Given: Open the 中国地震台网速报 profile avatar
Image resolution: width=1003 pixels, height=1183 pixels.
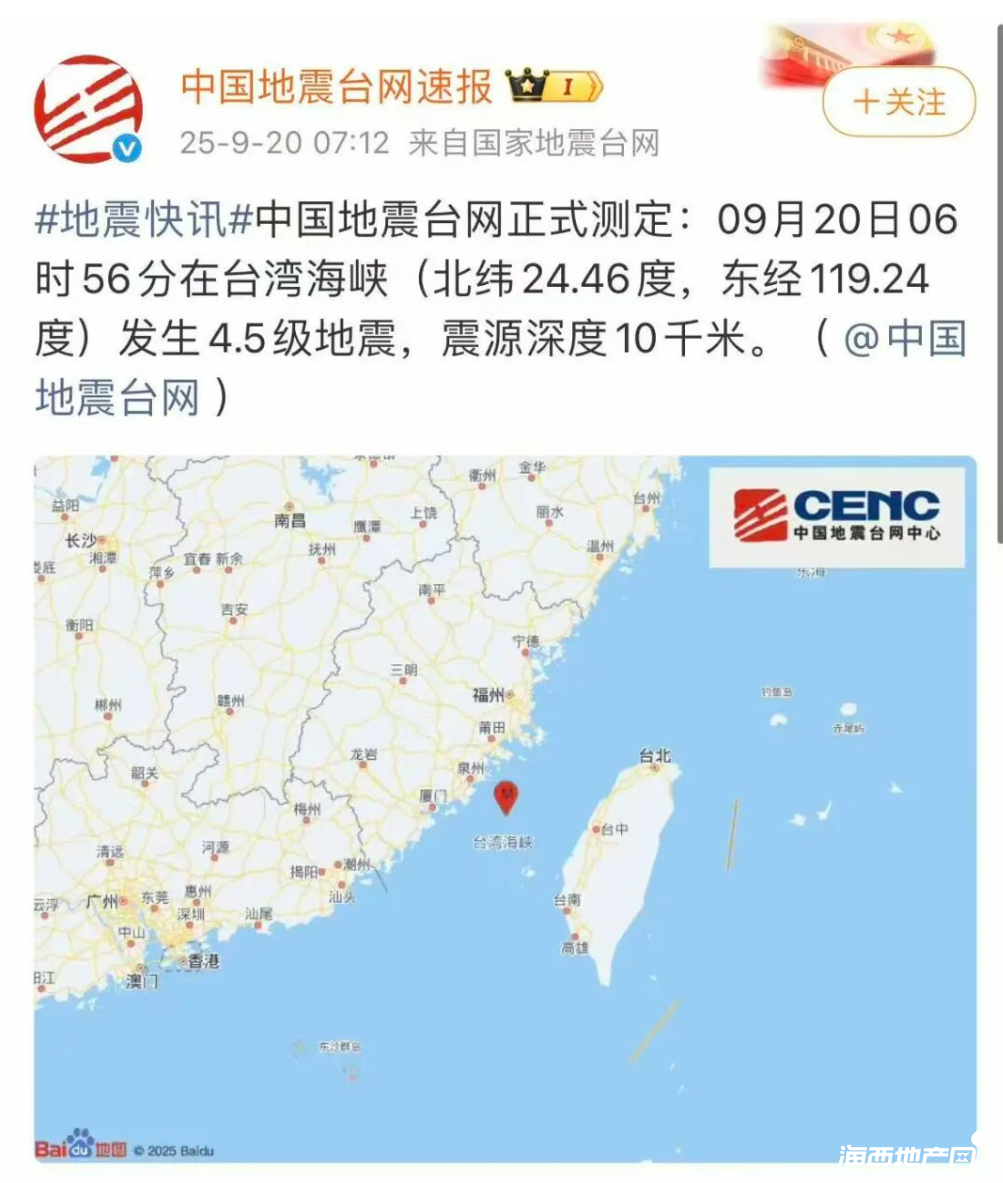Looking at the screenshot, I should pos(89,109).
